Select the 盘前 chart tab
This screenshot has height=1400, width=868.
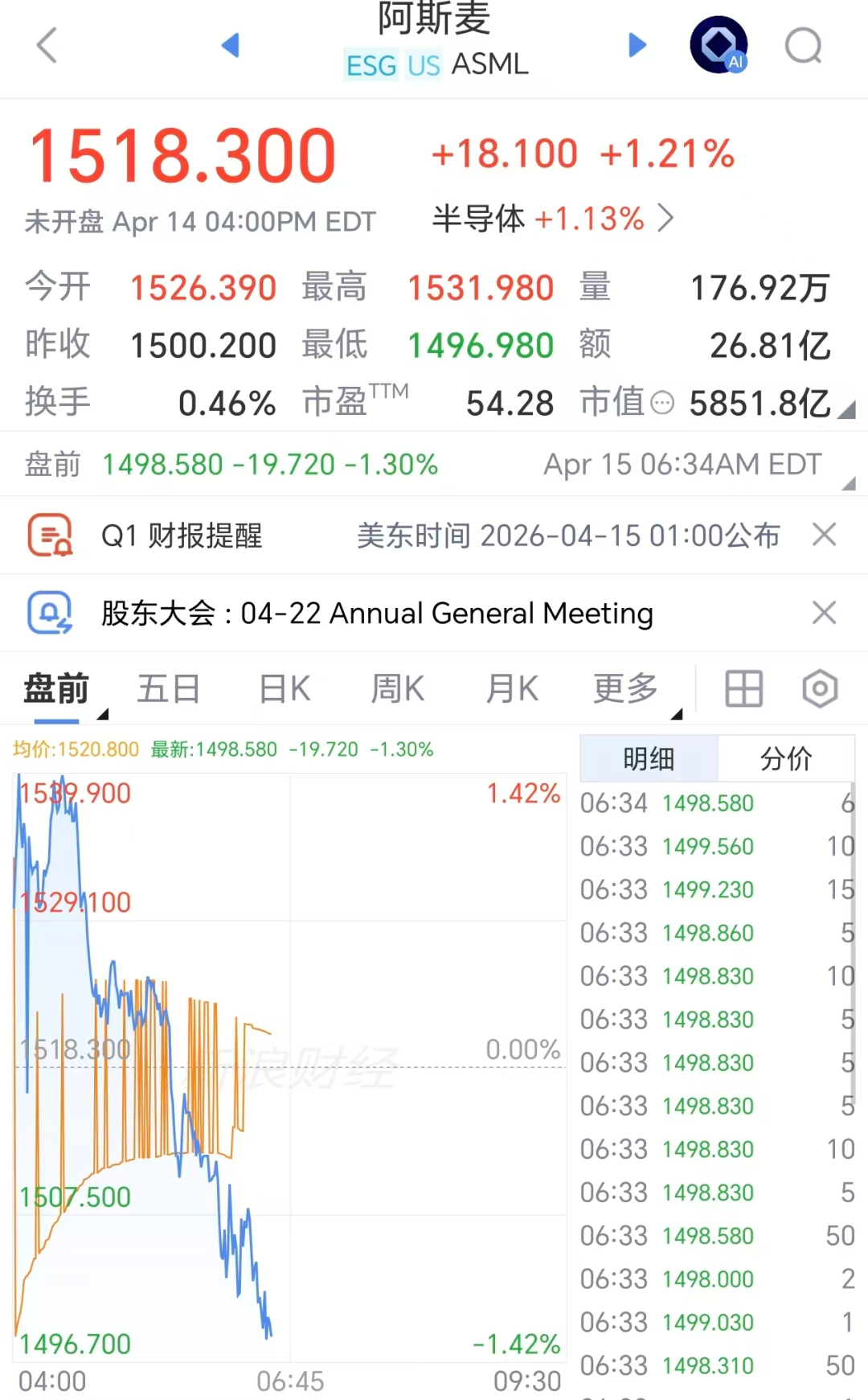[56, 689]
